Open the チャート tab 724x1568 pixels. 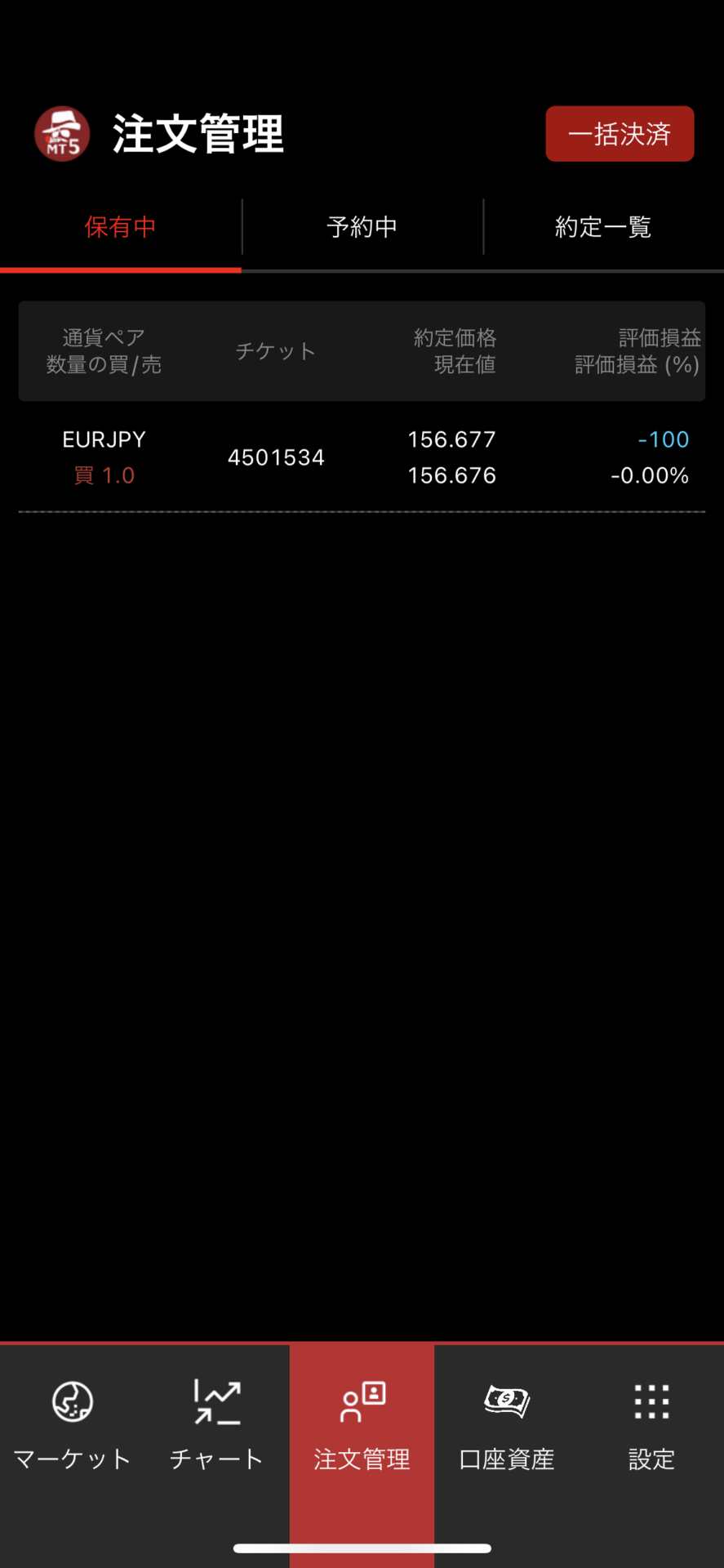(x=217, y=1425)
